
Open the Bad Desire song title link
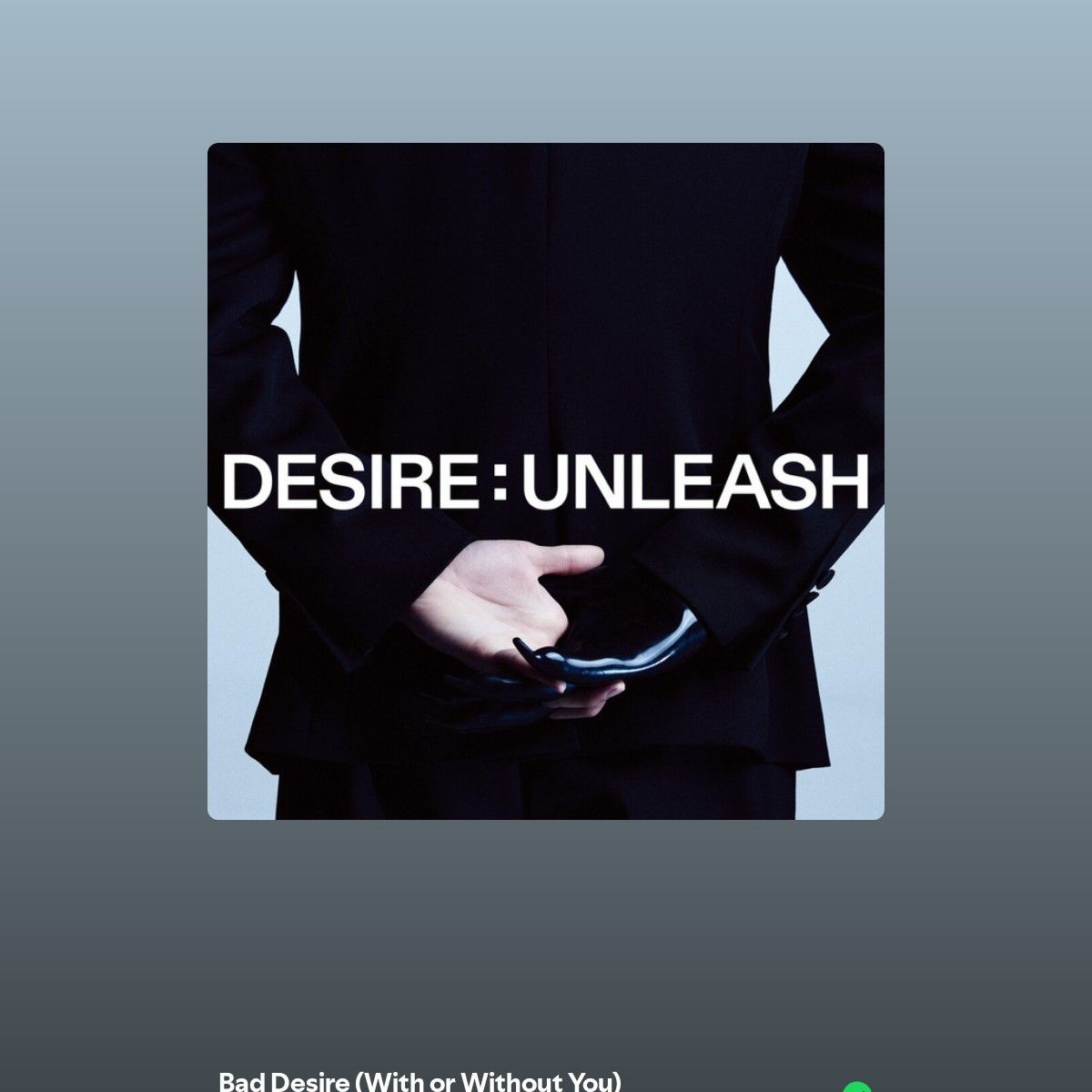420,1081
